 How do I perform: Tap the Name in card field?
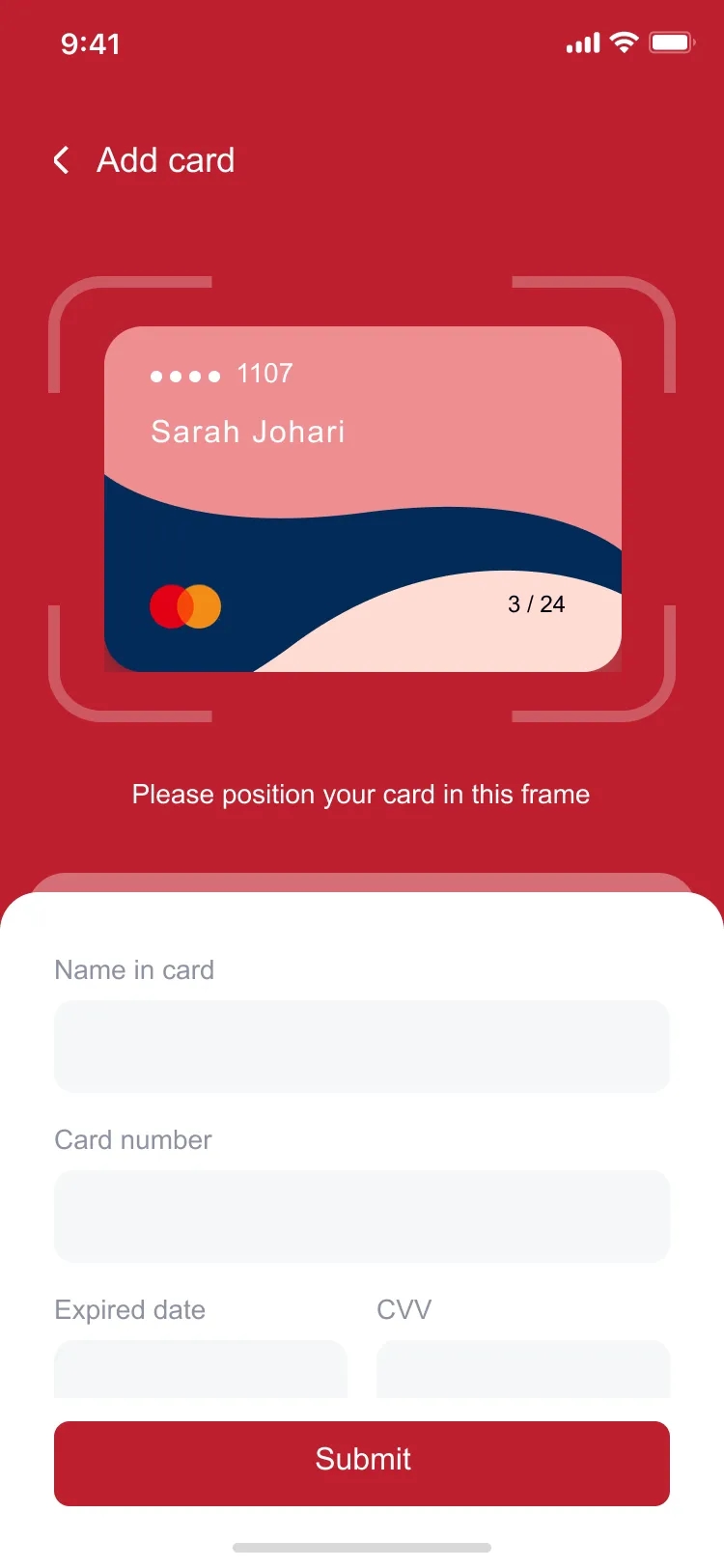[x=362, y=1047]
